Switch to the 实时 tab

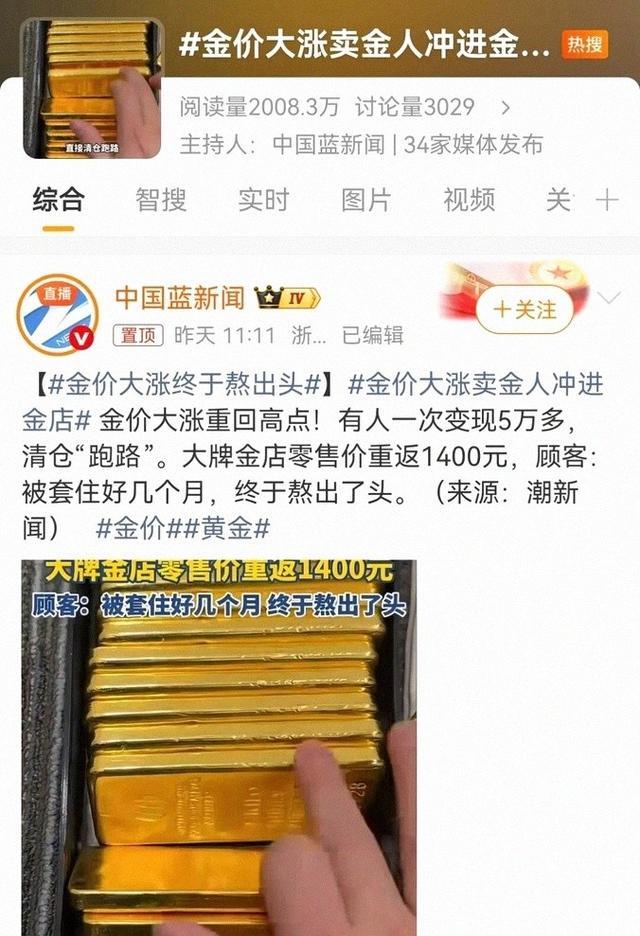click(263, 199)
